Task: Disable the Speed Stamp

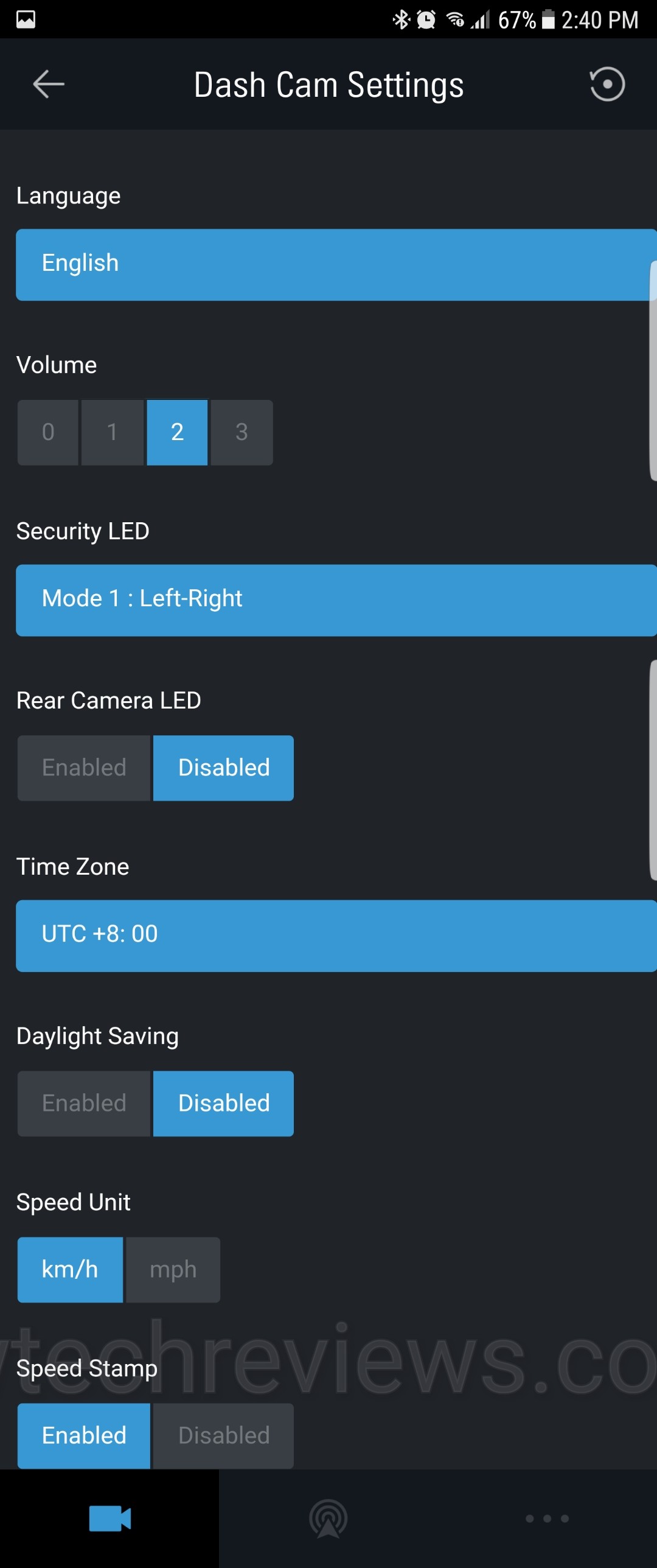Action: [x=223, y=1435]
